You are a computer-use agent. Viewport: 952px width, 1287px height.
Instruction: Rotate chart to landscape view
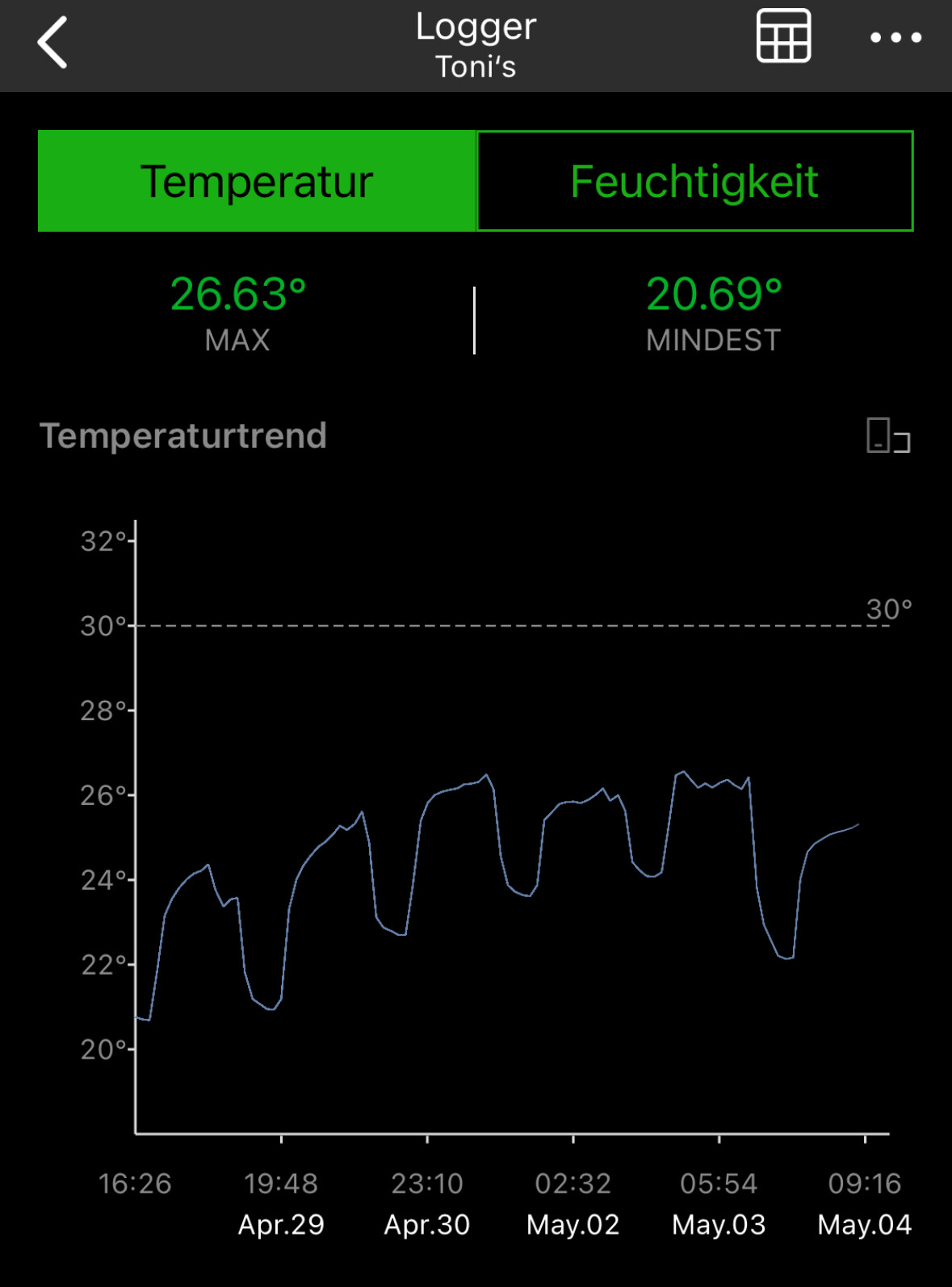pyautogui.click(x=887, y=436)
